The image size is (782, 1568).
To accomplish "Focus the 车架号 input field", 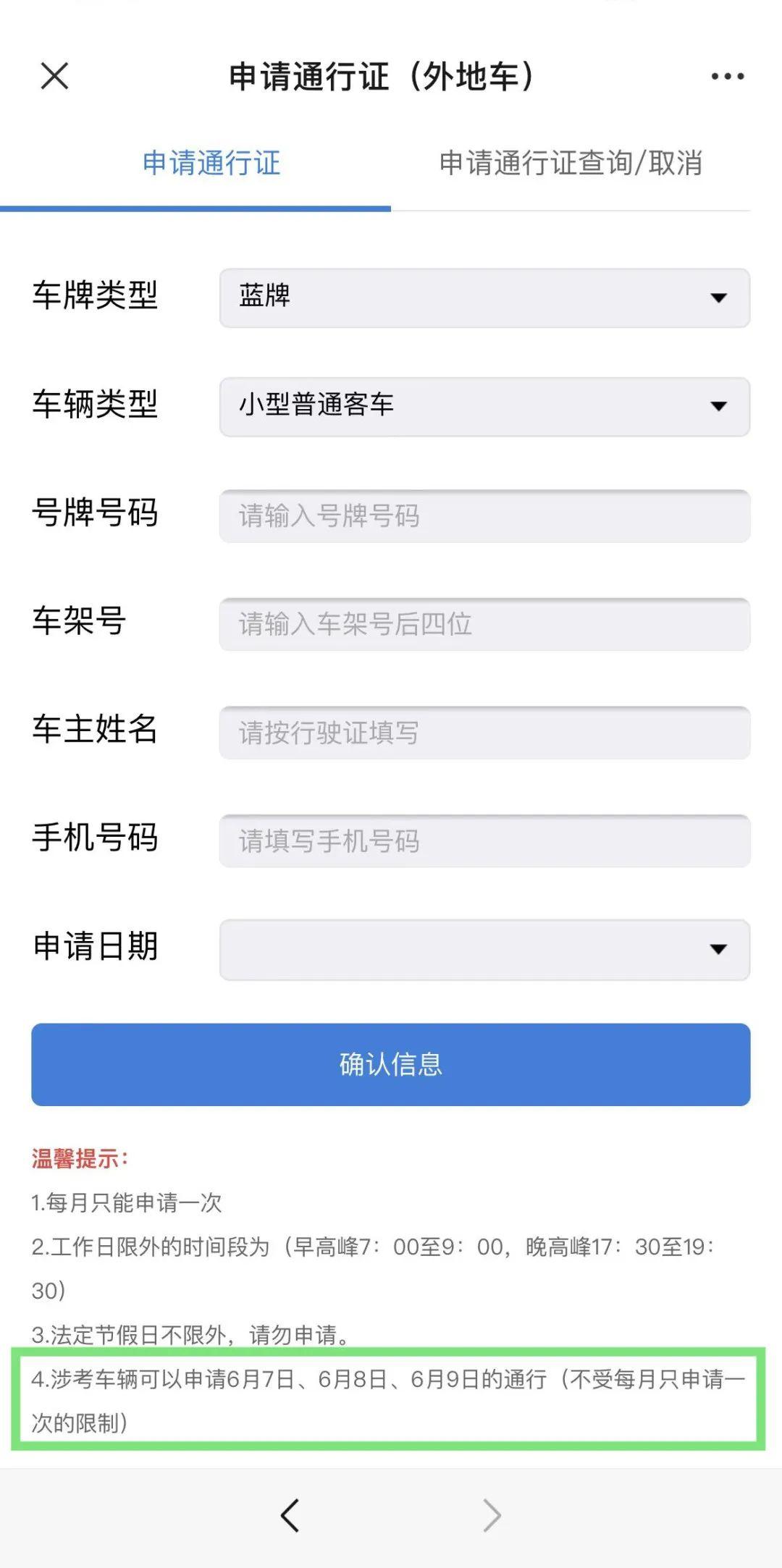I will coord(484,624).
